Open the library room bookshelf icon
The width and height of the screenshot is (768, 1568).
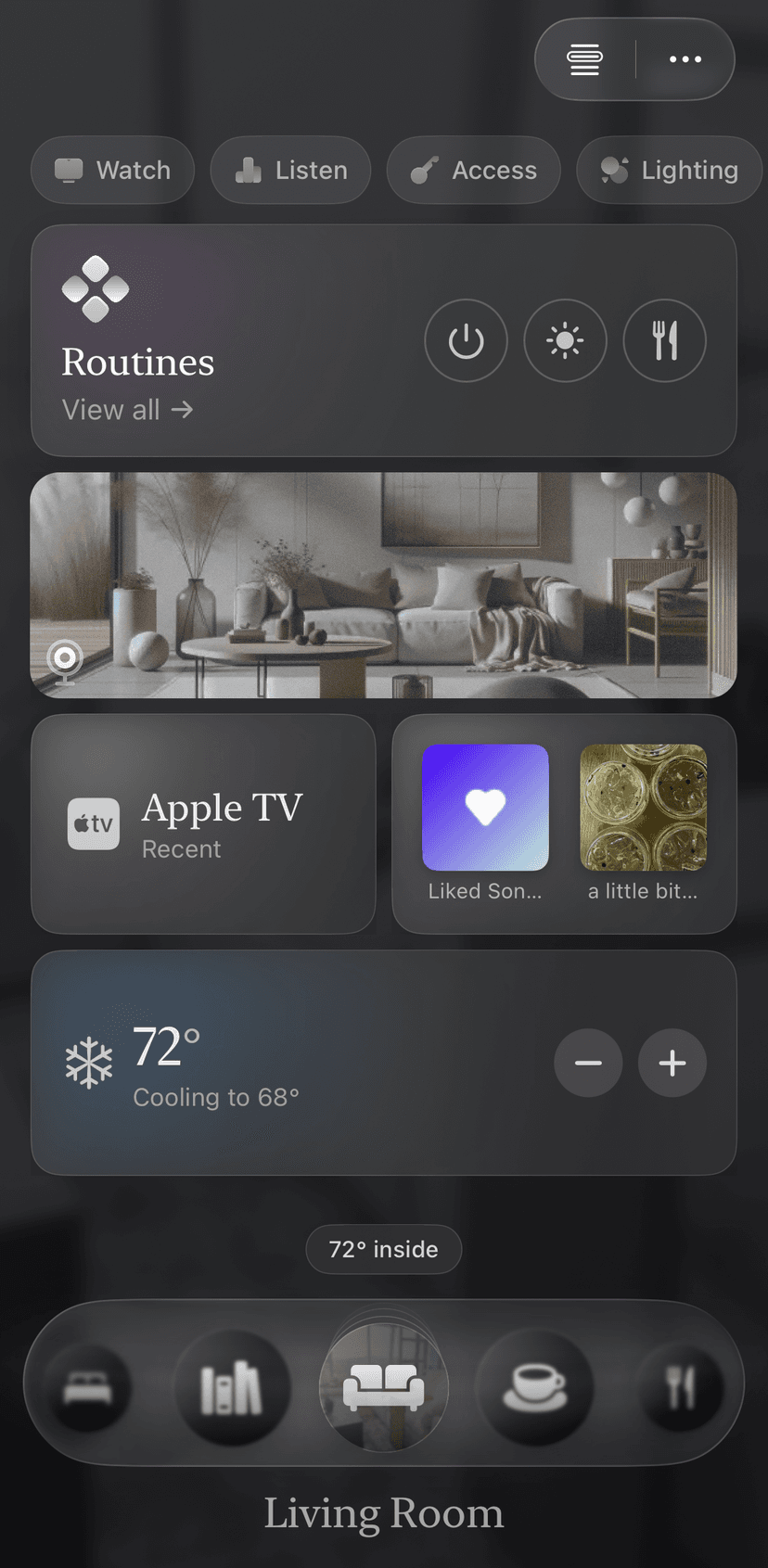pos(233,1384)
